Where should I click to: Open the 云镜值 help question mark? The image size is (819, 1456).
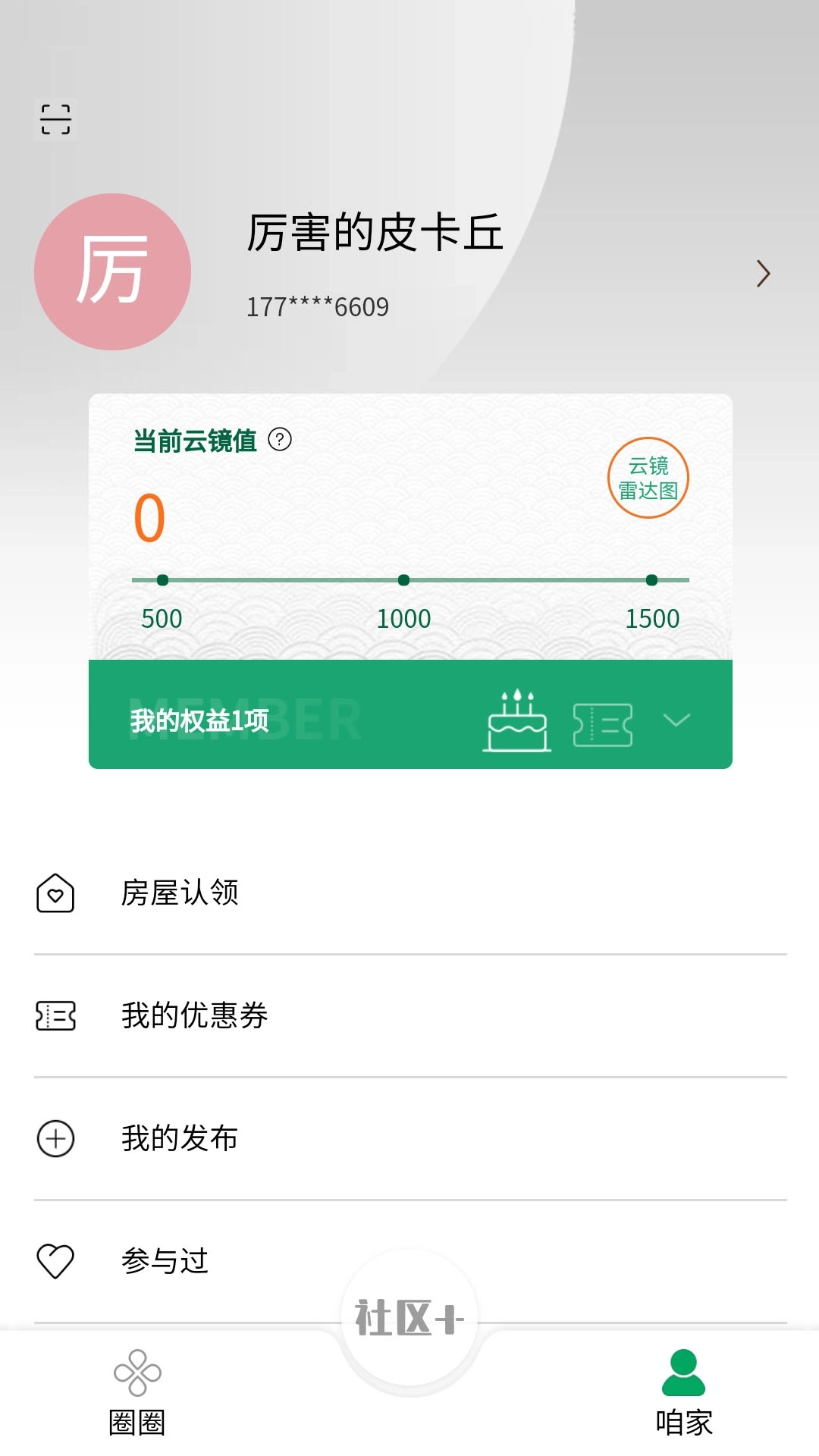pos(281,438)
